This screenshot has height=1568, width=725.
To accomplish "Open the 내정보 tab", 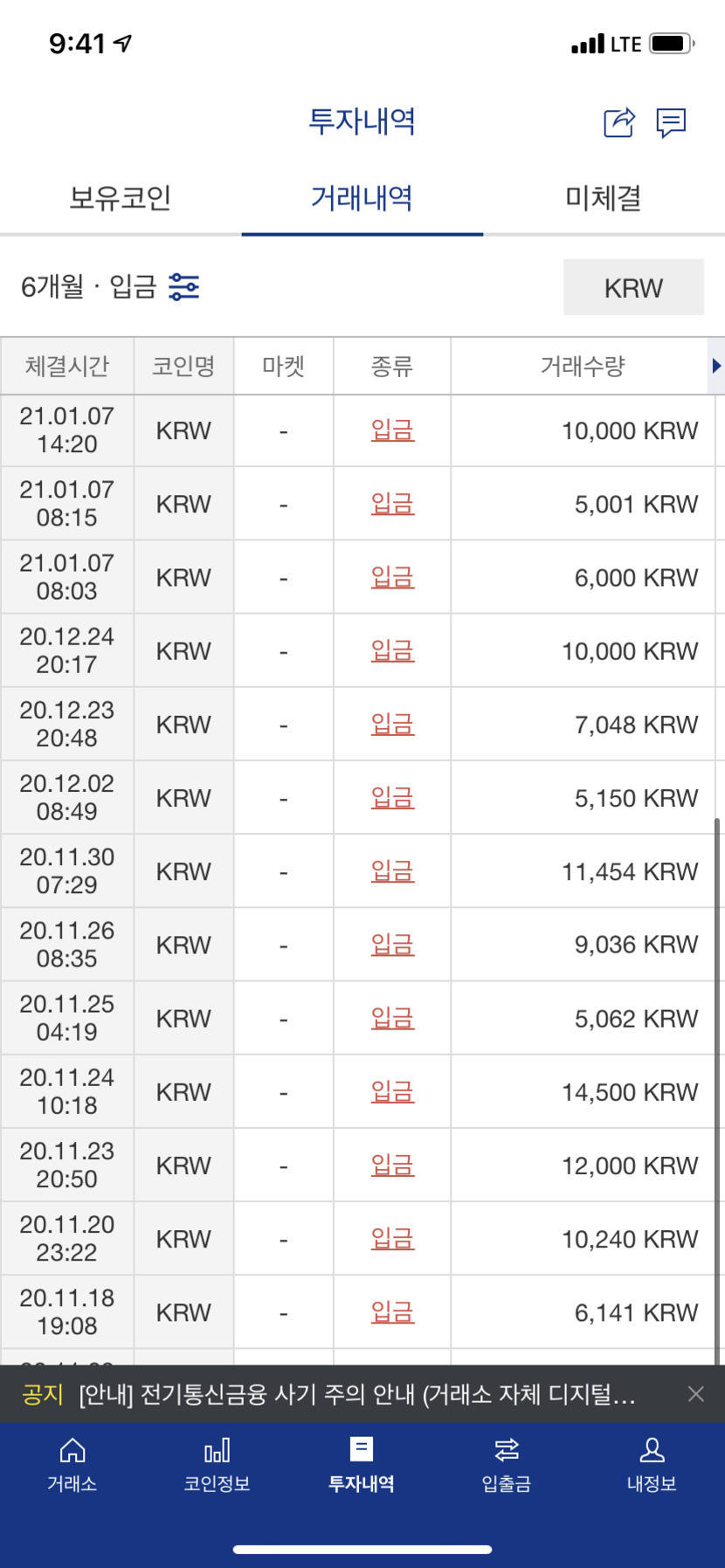I will pyautogui.click(x=652, y=1465).
